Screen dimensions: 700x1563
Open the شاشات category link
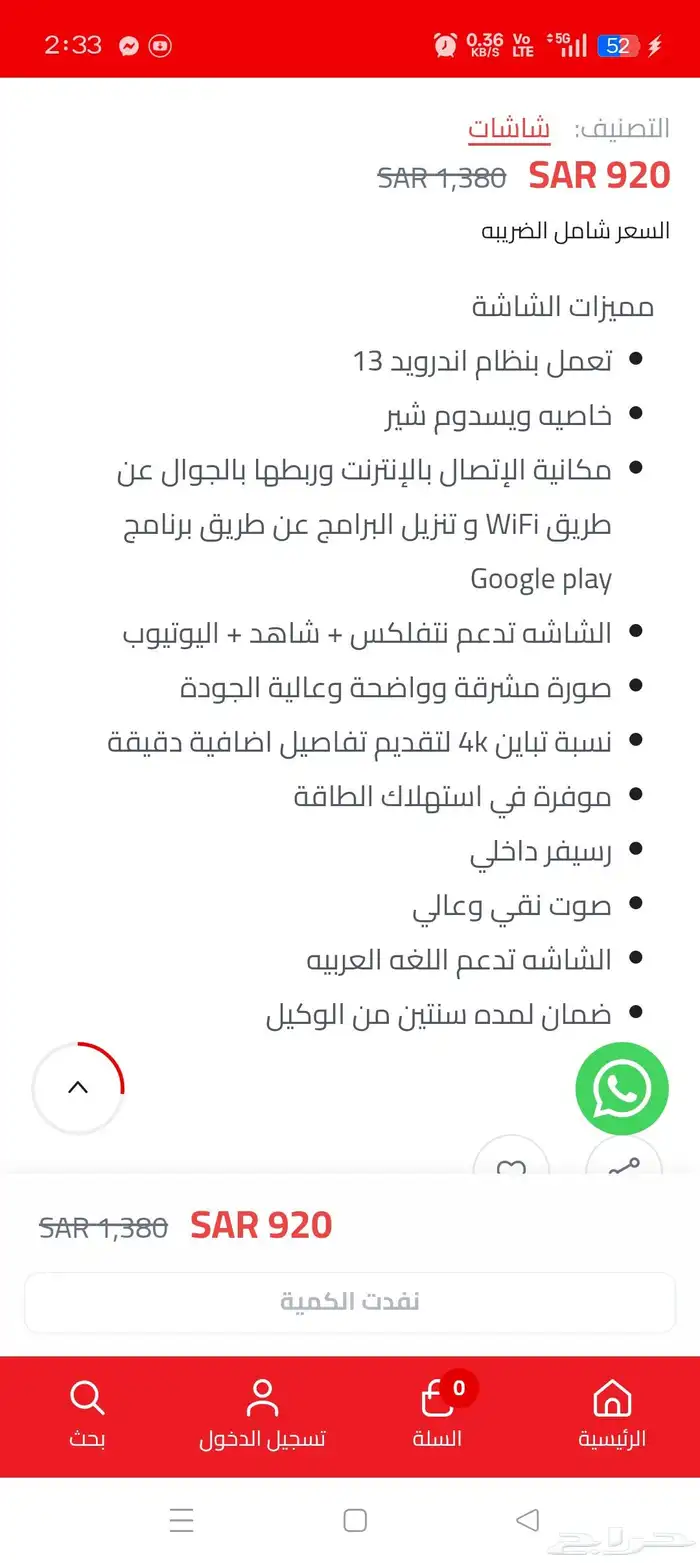509,129
